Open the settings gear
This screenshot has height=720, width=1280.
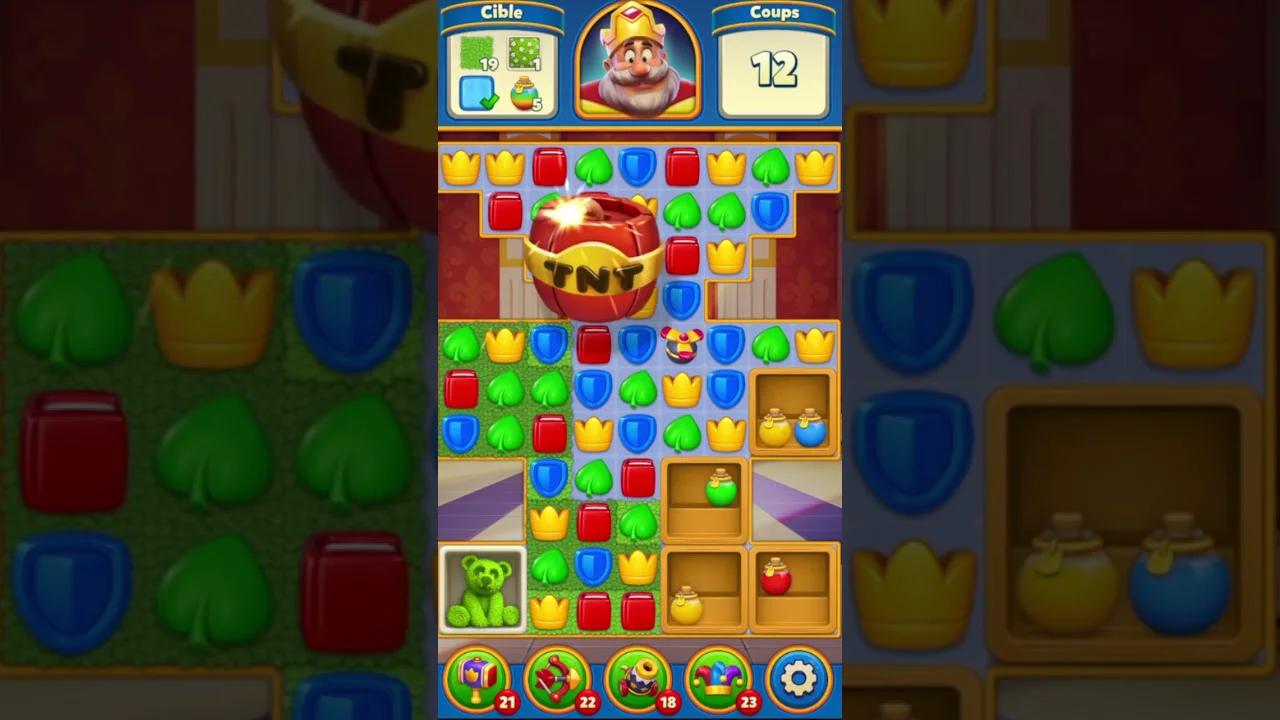[799, 679]
